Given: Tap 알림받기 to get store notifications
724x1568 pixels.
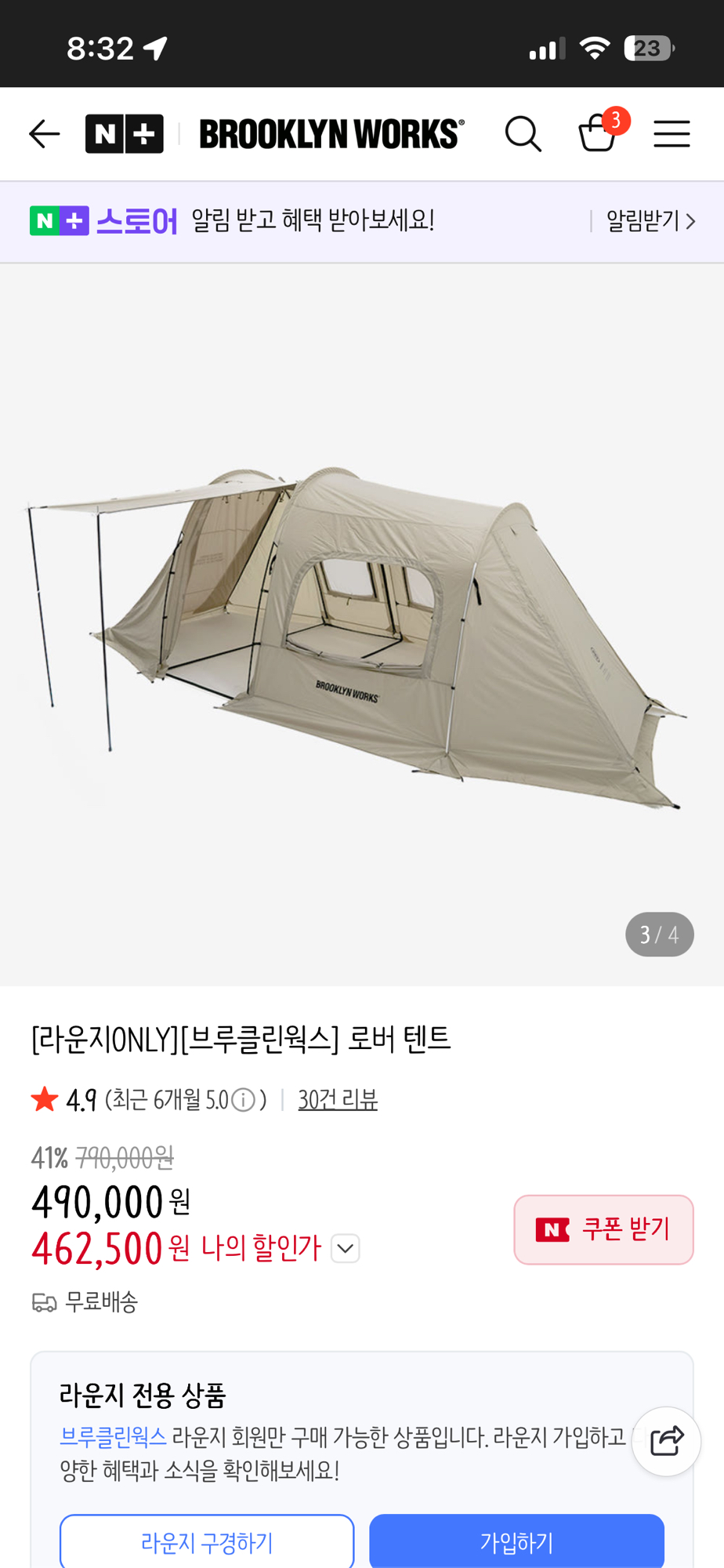Looking at the screenshot, I should (650, 221).
